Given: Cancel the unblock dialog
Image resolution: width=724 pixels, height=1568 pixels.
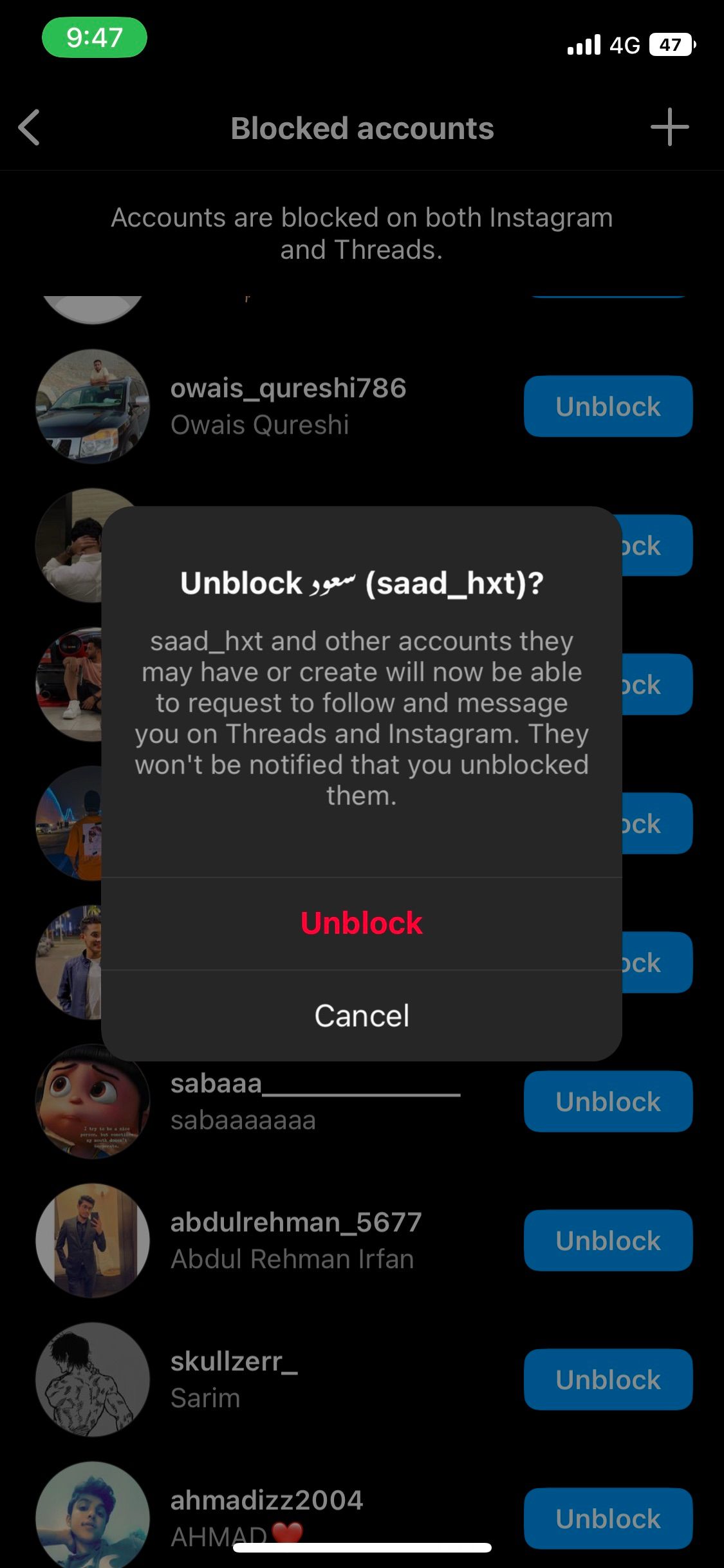Looking at the screenshot, I should (361, 1016).
